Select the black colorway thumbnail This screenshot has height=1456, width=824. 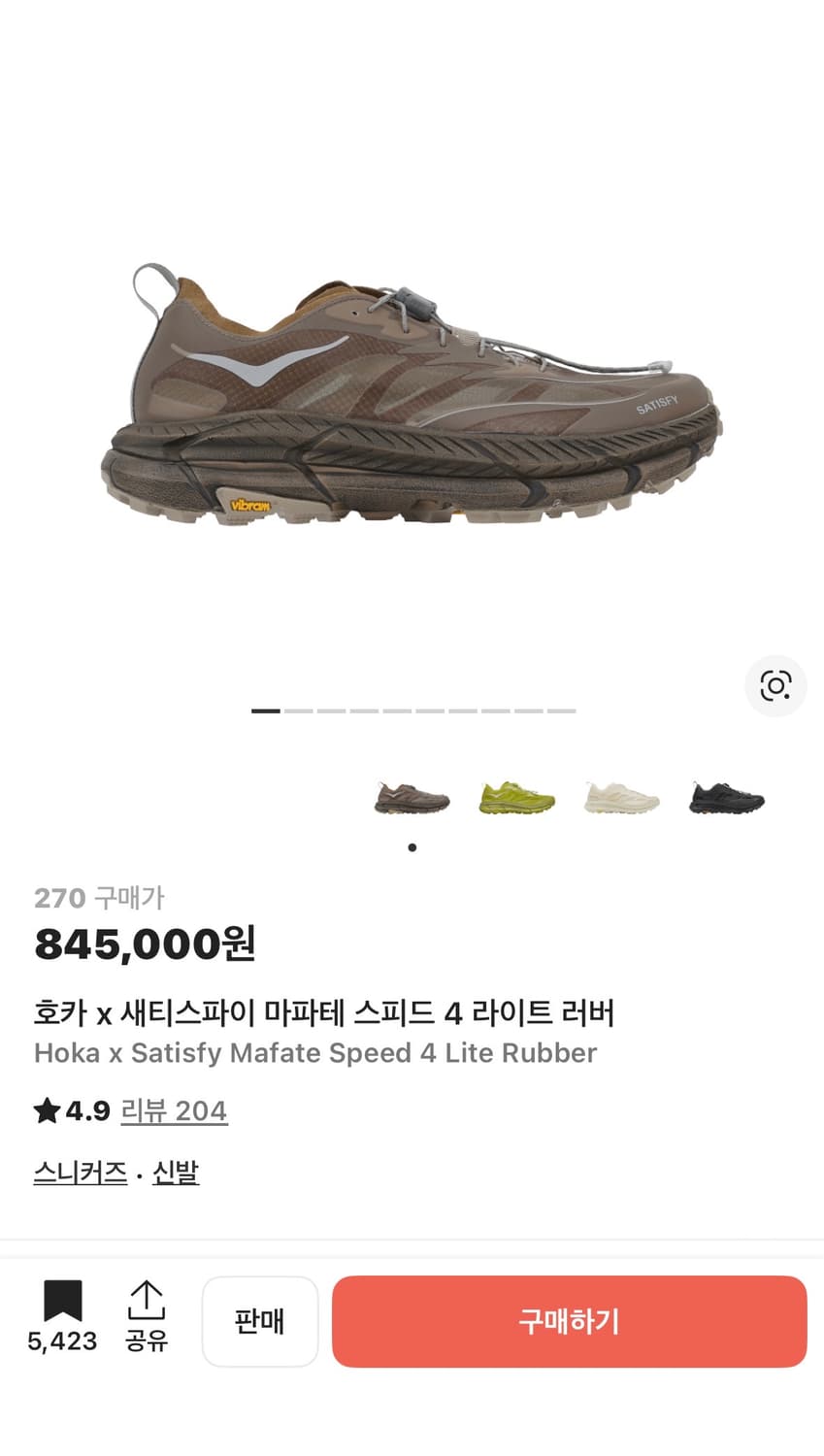click(726, 796)
